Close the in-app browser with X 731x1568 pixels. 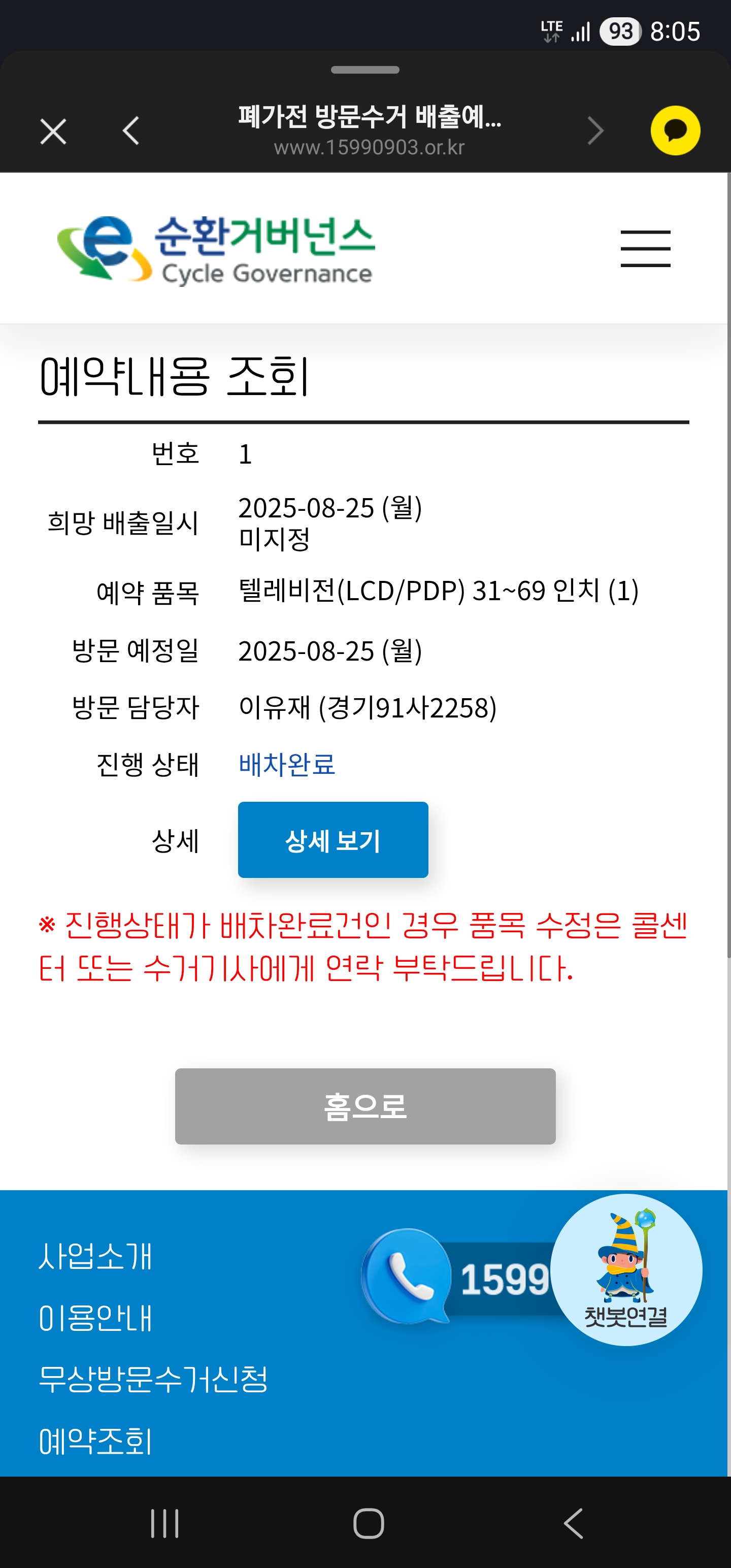[53, 132]
